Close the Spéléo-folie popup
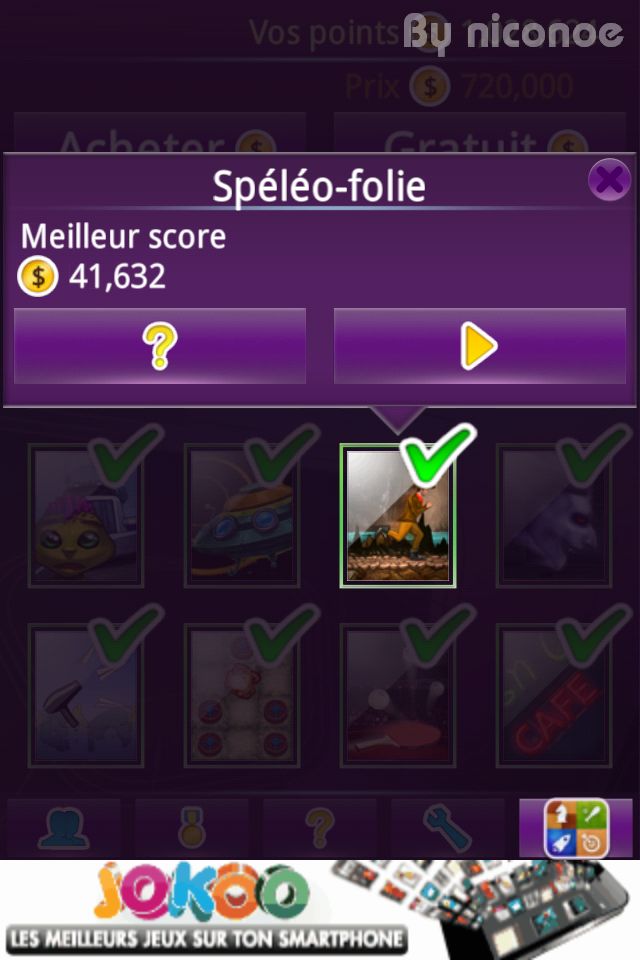The height and width of the screenshot is (960, 640). pyautogui.click(x=608, y=180)
